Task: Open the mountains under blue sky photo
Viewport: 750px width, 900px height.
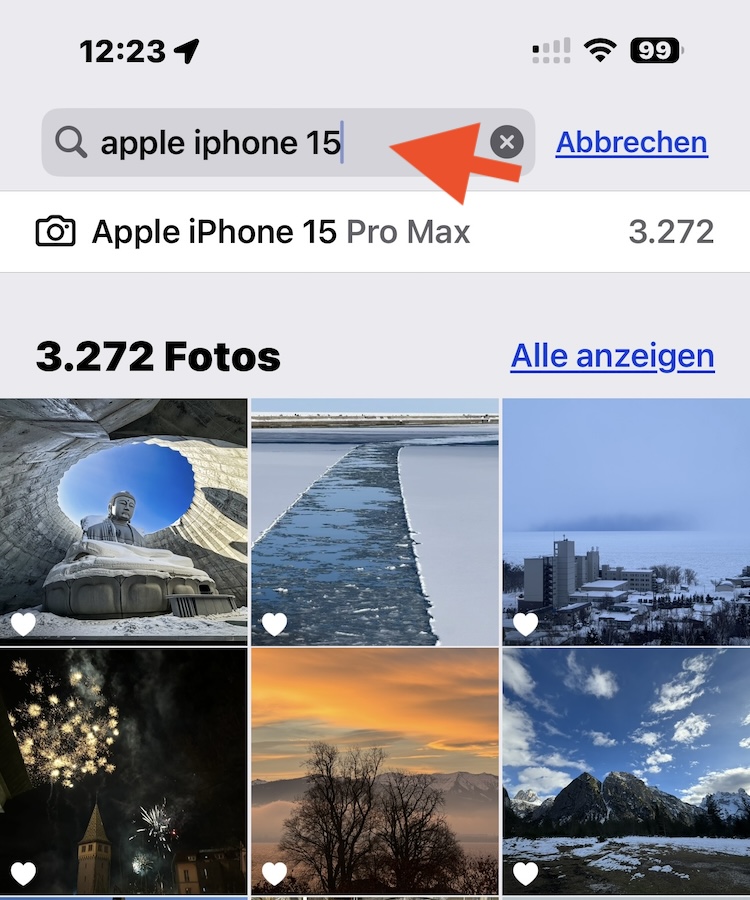Action: [x=626, y=770]
